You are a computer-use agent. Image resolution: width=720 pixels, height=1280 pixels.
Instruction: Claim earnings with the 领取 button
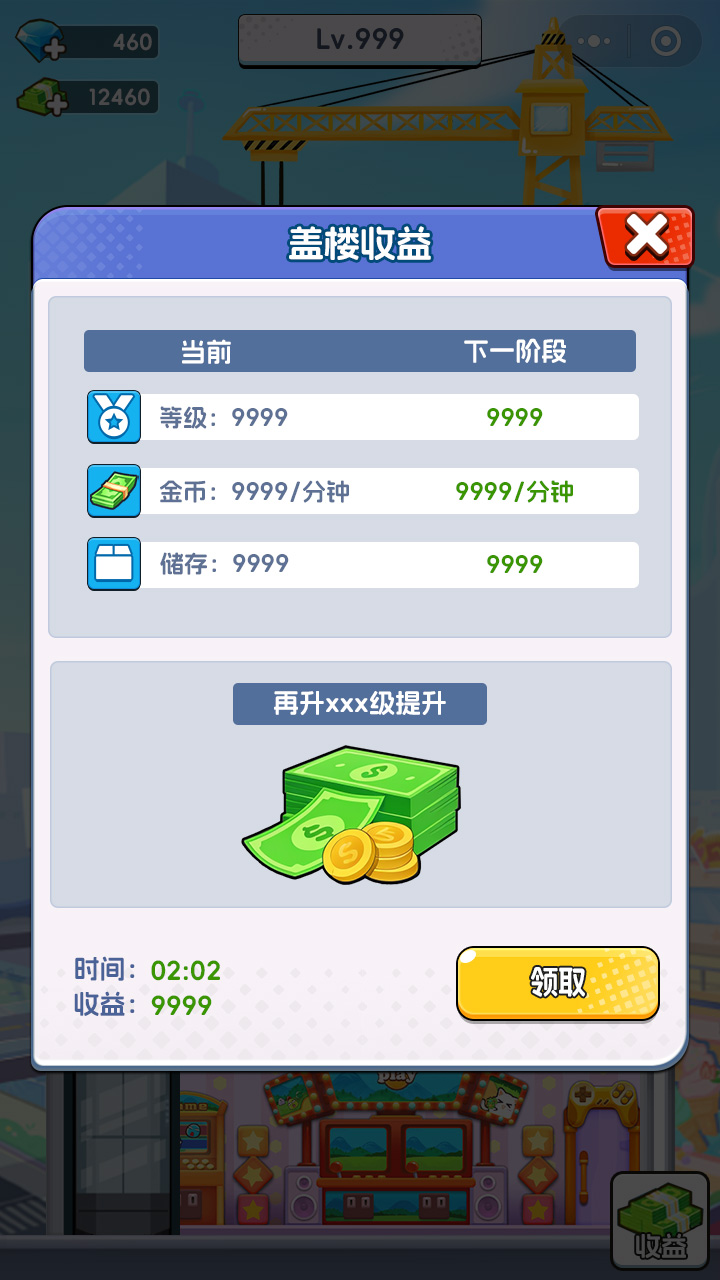click(558, 983)
